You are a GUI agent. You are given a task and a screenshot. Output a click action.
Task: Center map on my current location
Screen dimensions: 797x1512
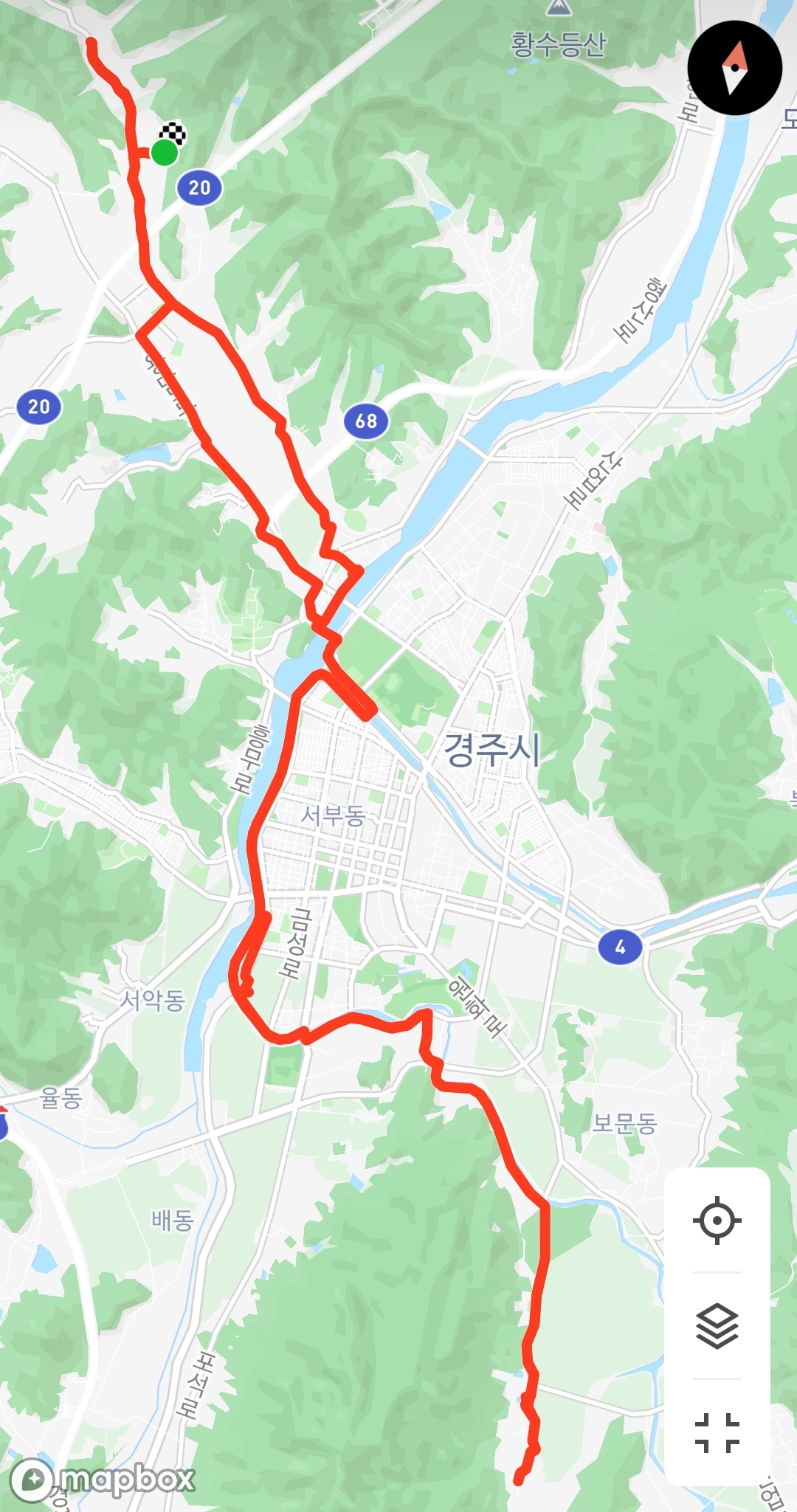[717, 1221]
